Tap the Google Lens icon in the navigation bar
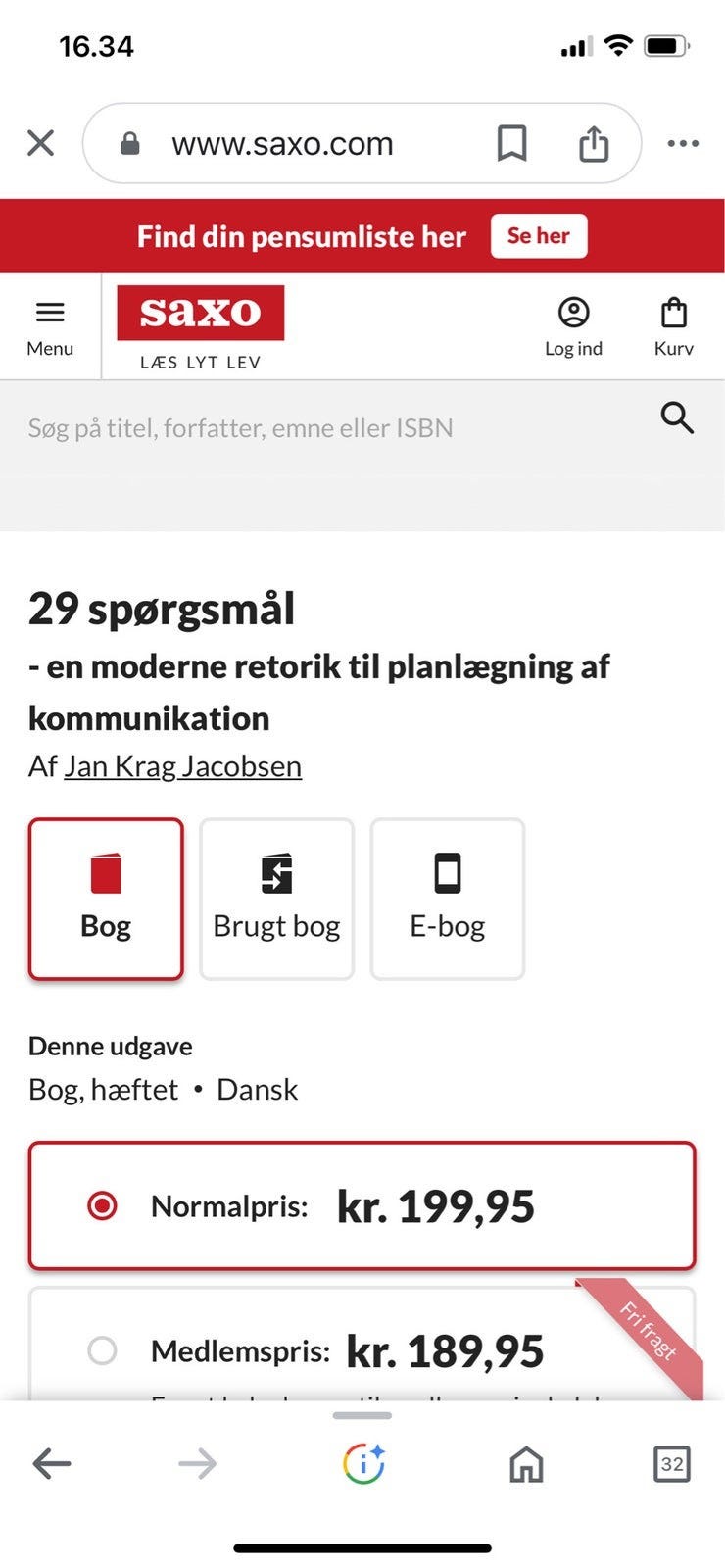This screenshot has height=1568, width=725. pyautogui.click(x=362, y=1464)
